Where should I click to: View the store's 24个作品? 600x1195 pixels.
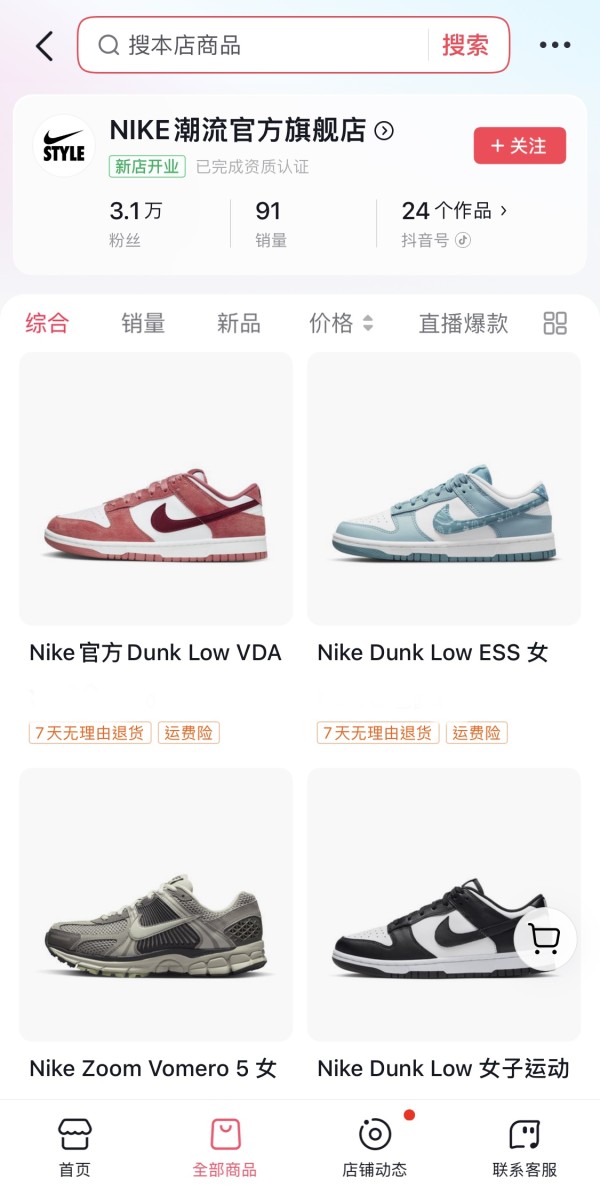[454, 211]
